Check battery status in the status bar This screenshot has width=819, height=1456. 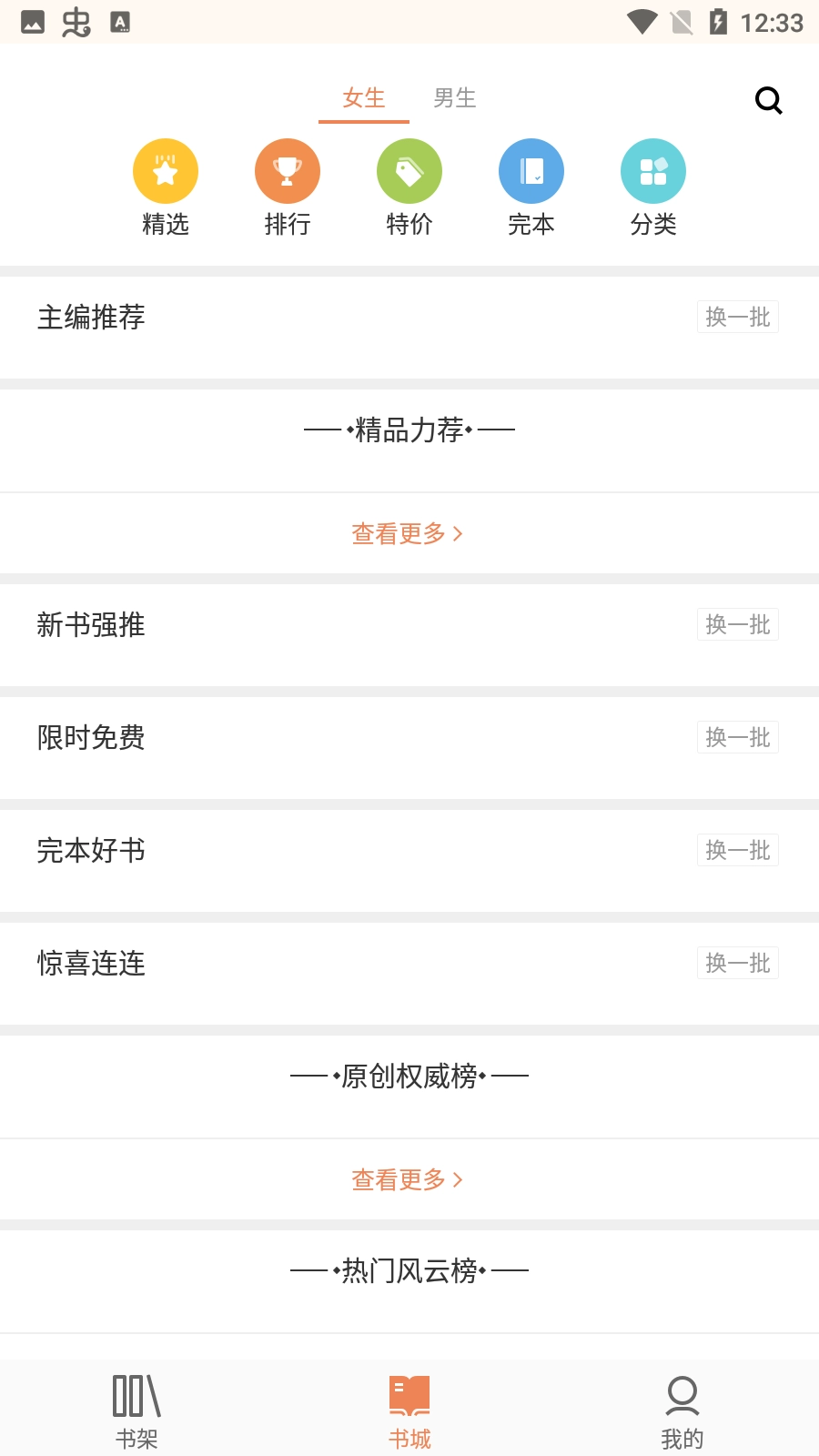click(721, 23)
